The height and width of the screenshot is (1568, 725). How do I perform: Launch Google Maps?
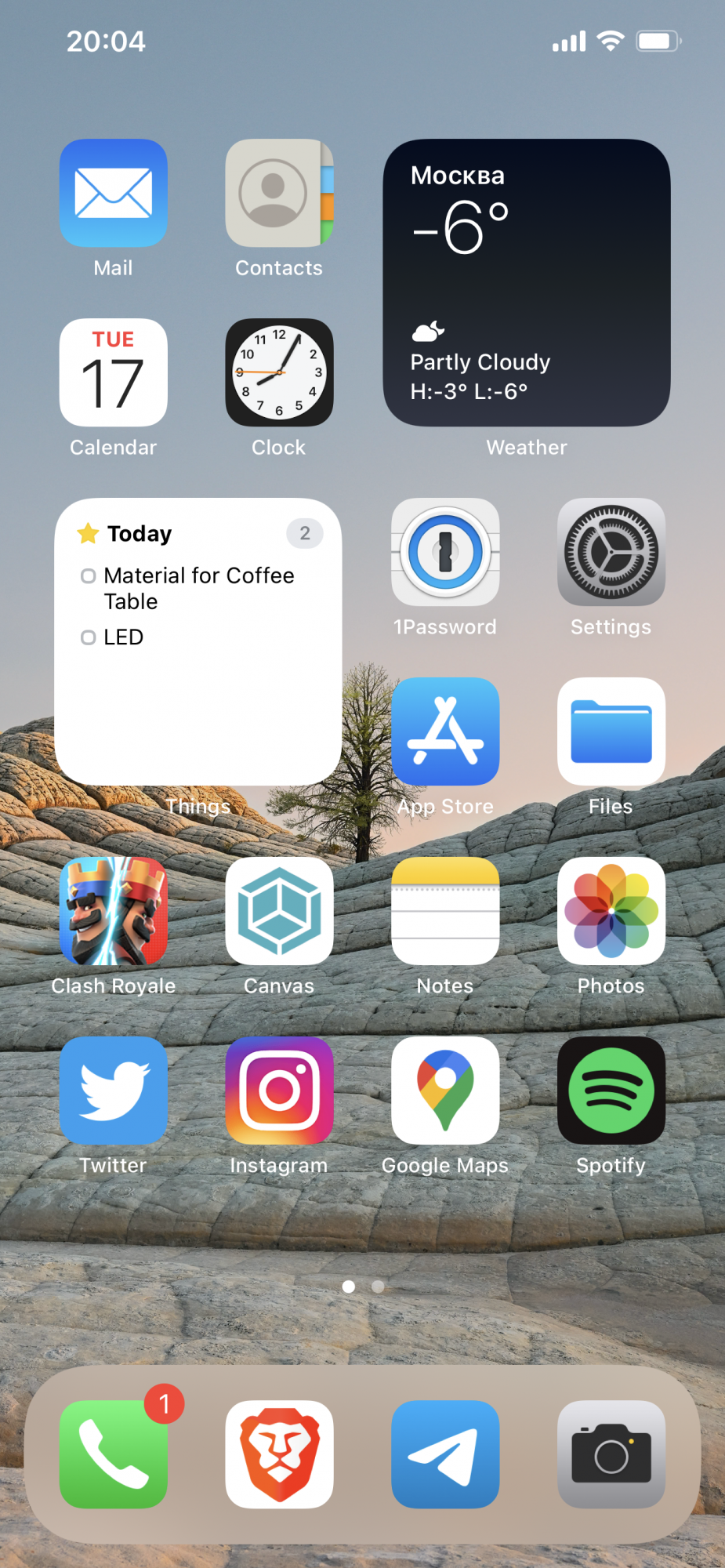[x=445, y=1091]
